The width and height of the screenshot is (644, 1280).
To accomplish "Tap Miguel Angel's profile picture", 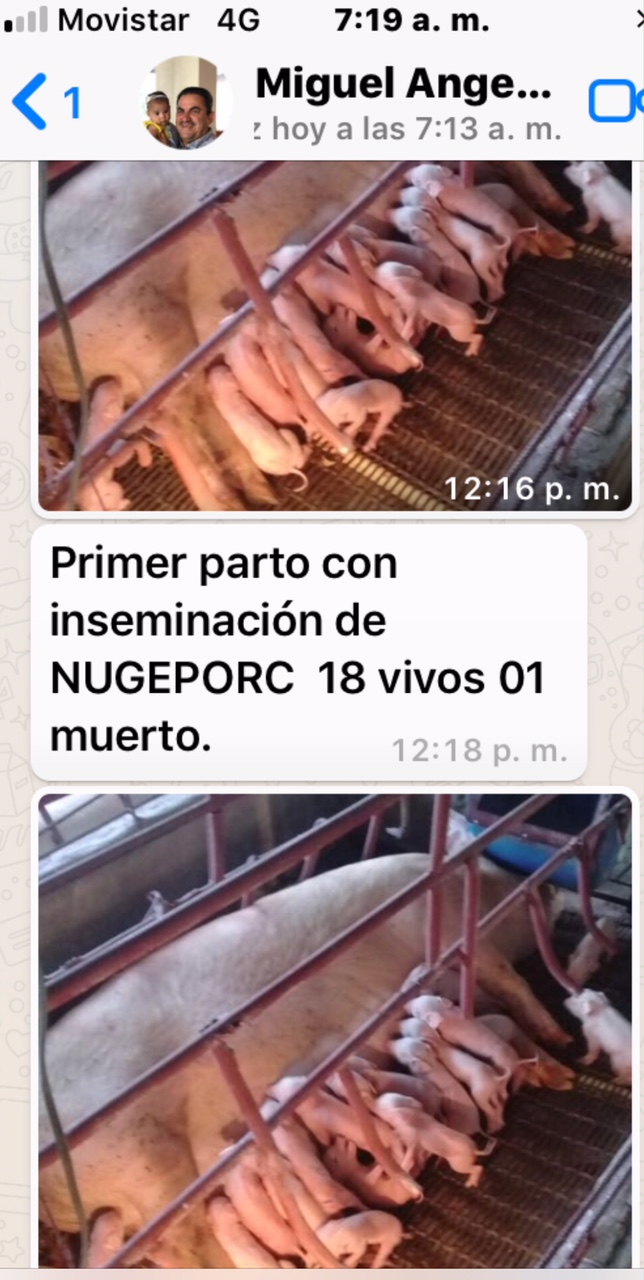I will point(186,103).
